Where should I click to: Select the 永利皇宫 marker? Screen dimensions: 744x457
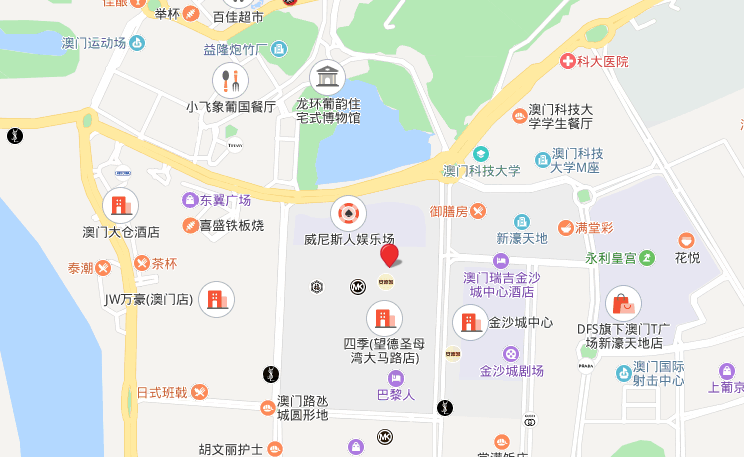point(647,257)
